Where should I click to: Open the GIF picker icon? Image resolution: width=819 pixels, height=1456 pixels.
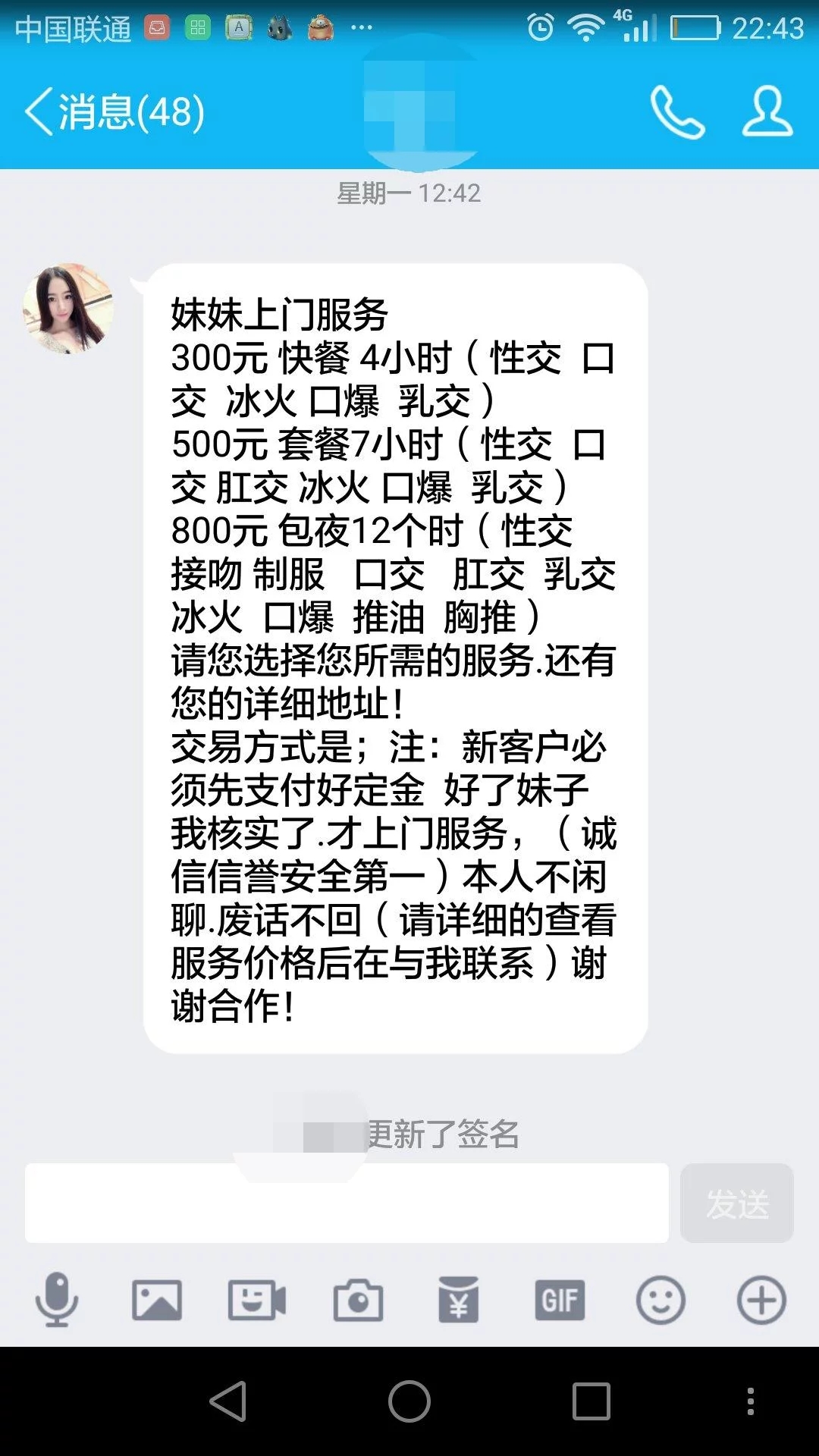coord(560,1298)
